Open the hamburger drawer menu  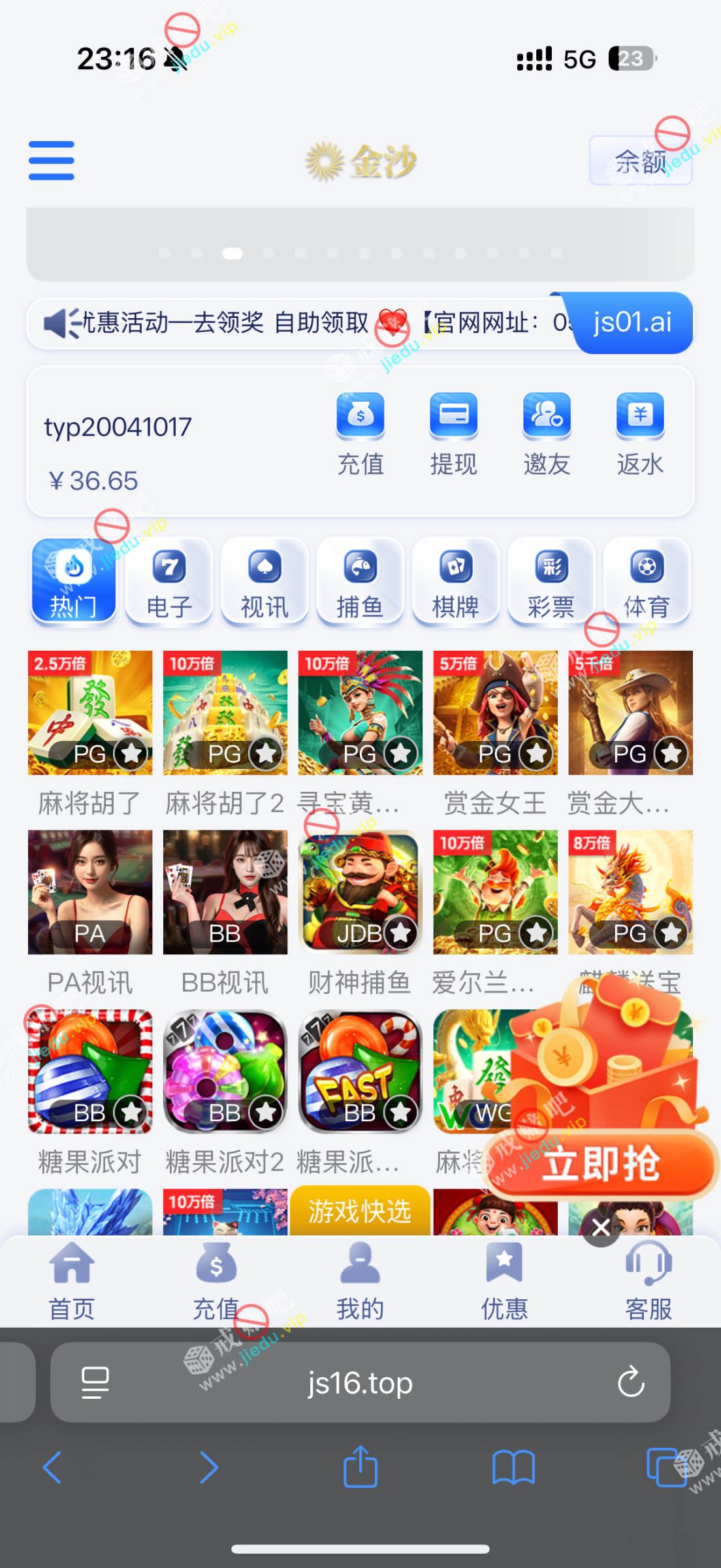coord(52,161)
